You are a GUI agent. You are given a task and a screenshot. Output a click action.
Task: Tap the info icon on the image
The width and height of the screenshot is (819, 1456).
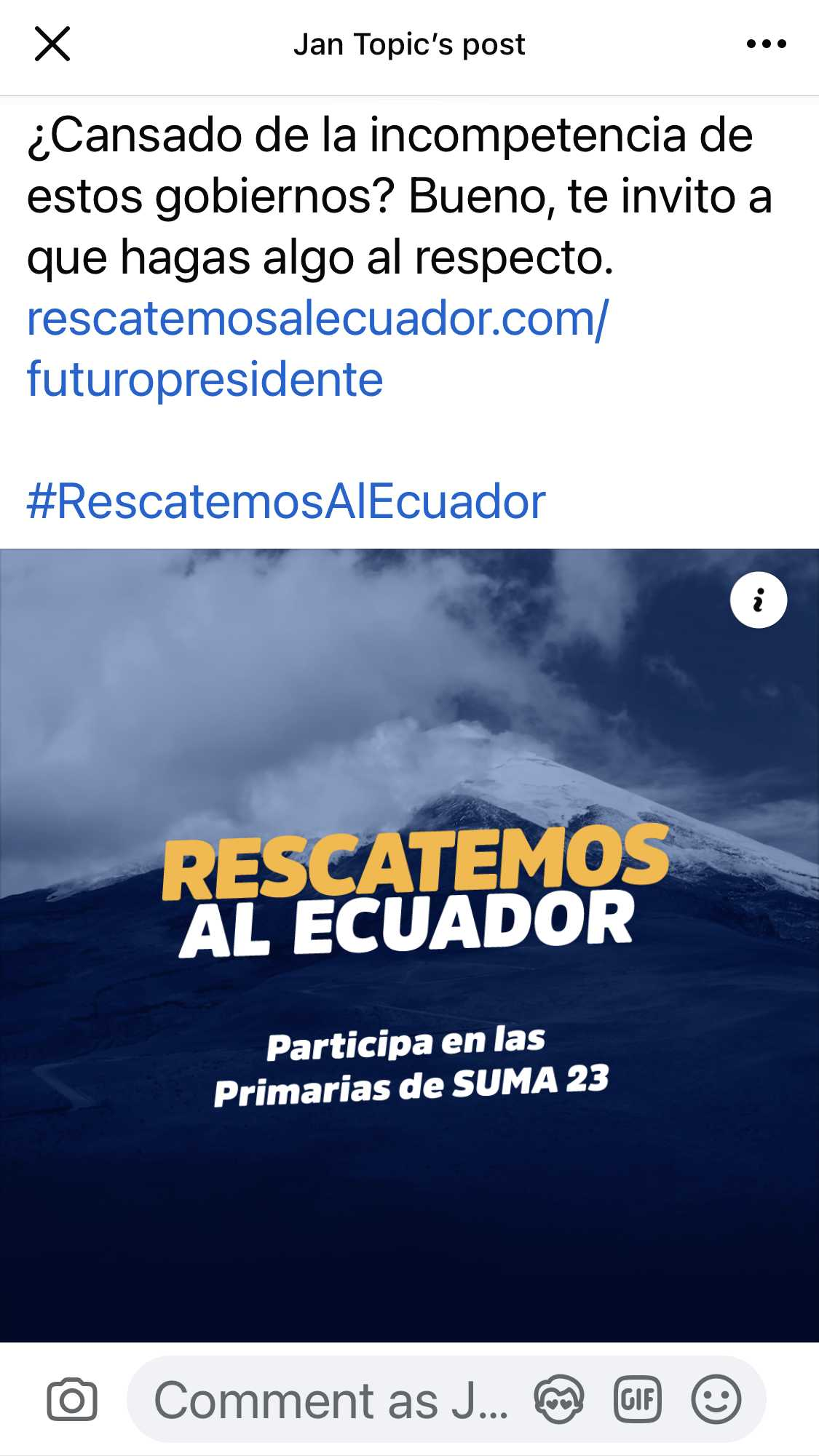pyautogui.click(x=759, y=600)
